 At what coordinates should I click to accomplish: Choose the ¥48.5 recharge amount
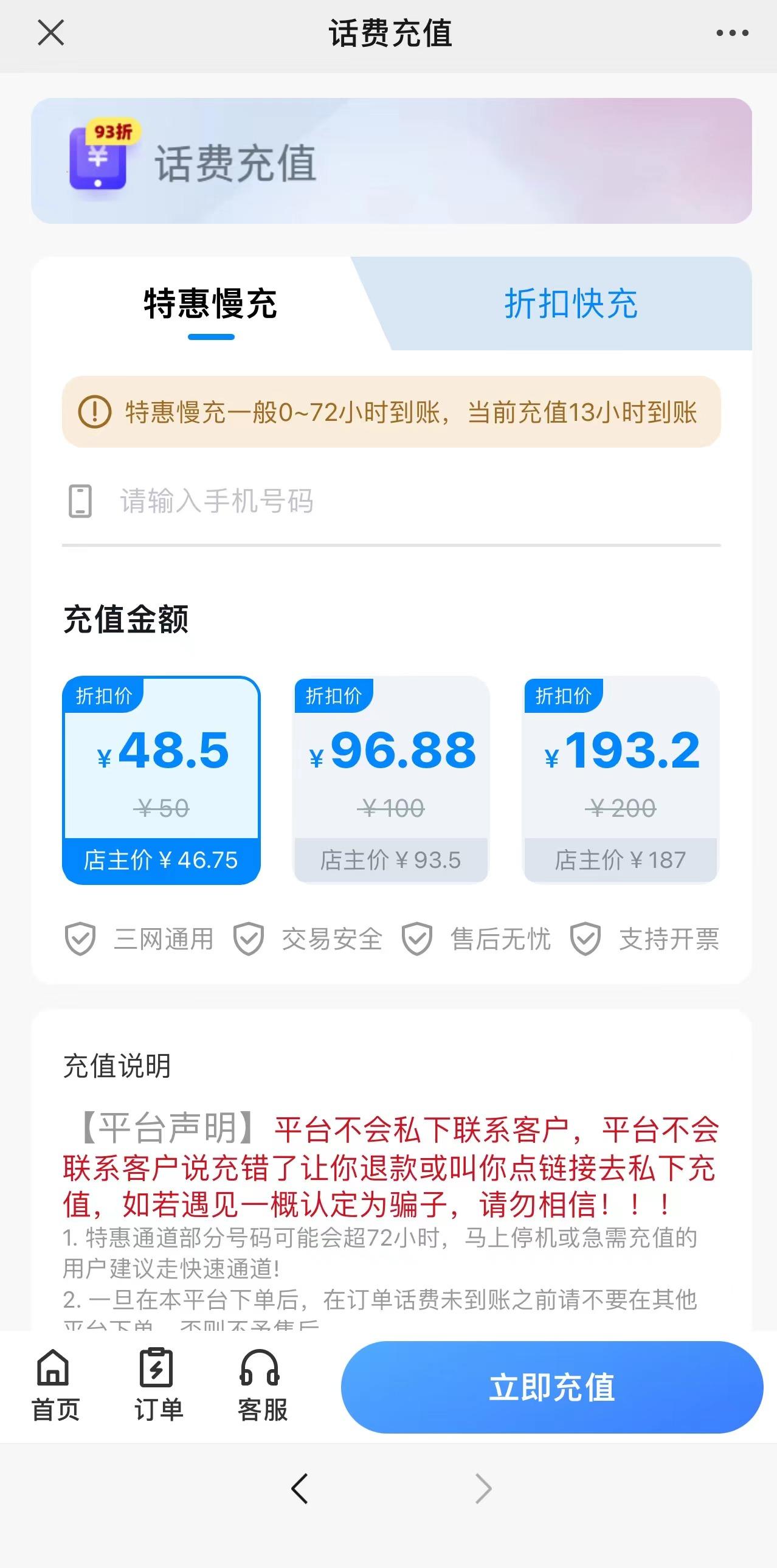click(161, 780)
